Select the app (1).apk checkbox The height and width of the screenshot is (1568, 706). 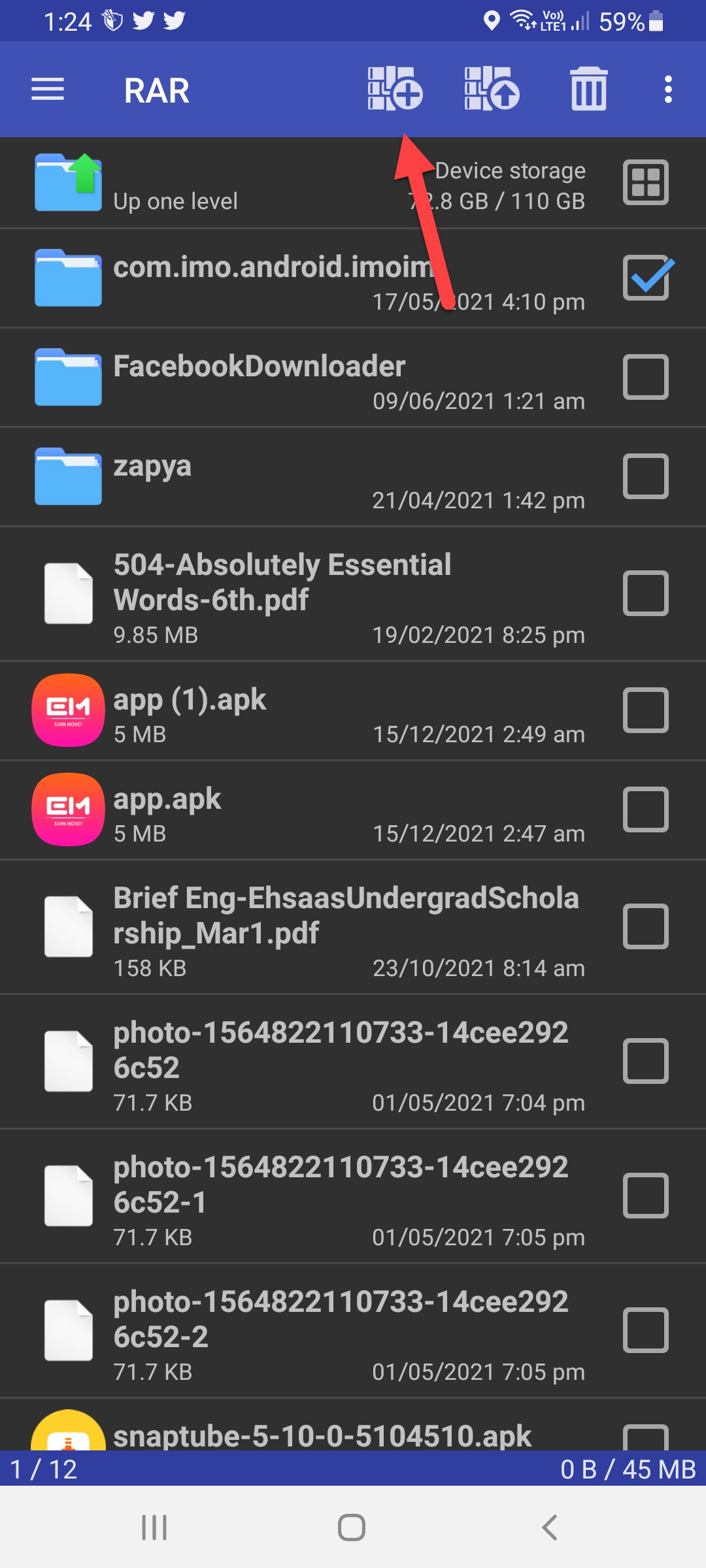tap(645, 710)
